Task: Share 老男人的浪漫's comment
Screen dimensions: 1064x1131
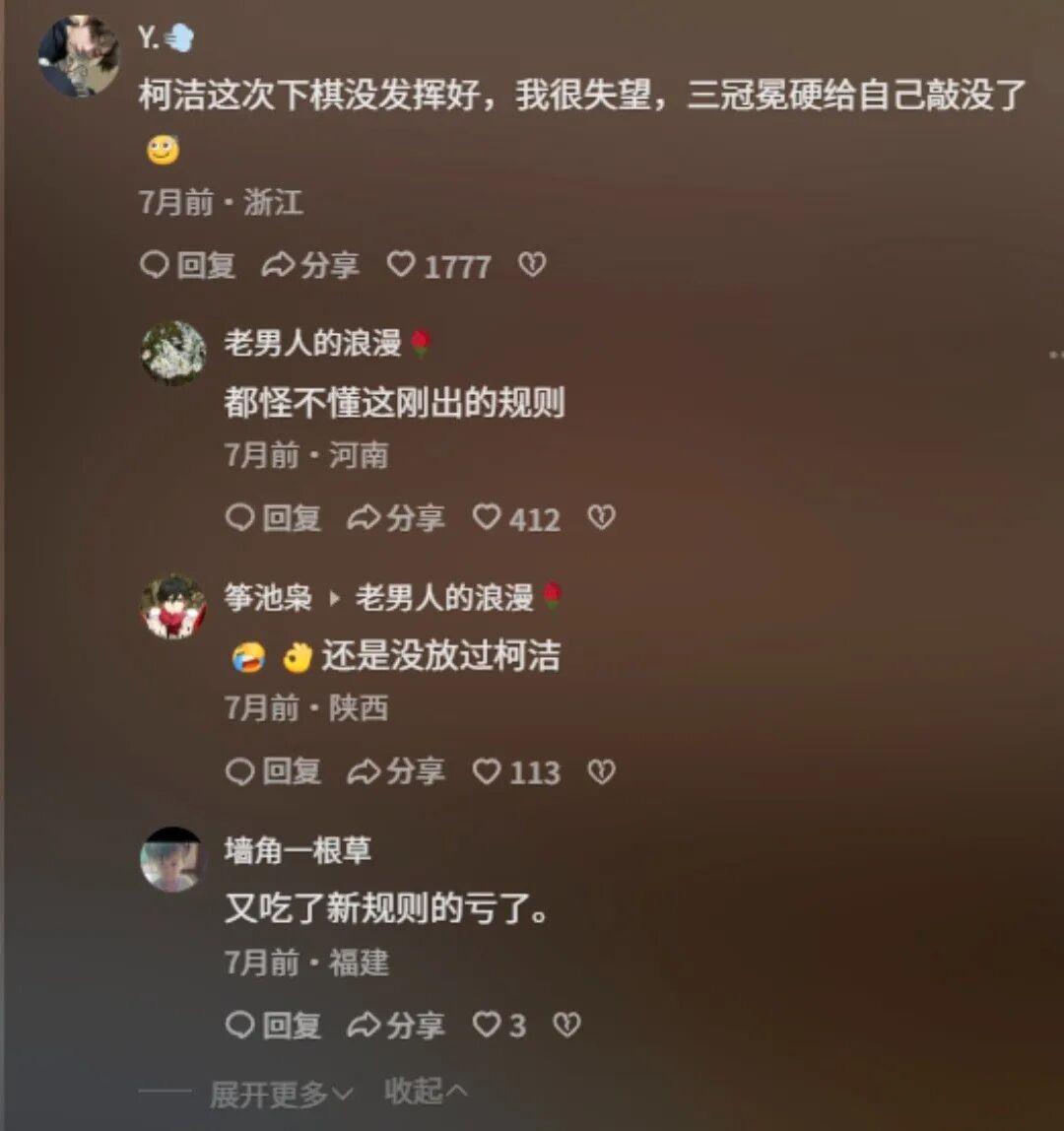Action: [396, 518]
